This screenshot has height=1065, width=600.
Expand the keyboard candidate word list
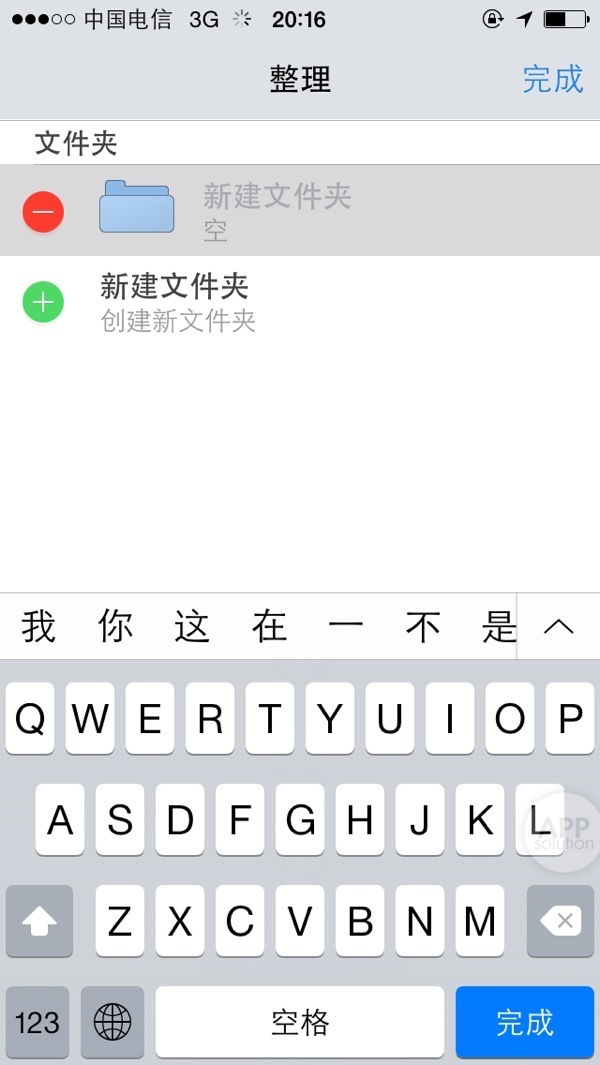tap(558, 627)
